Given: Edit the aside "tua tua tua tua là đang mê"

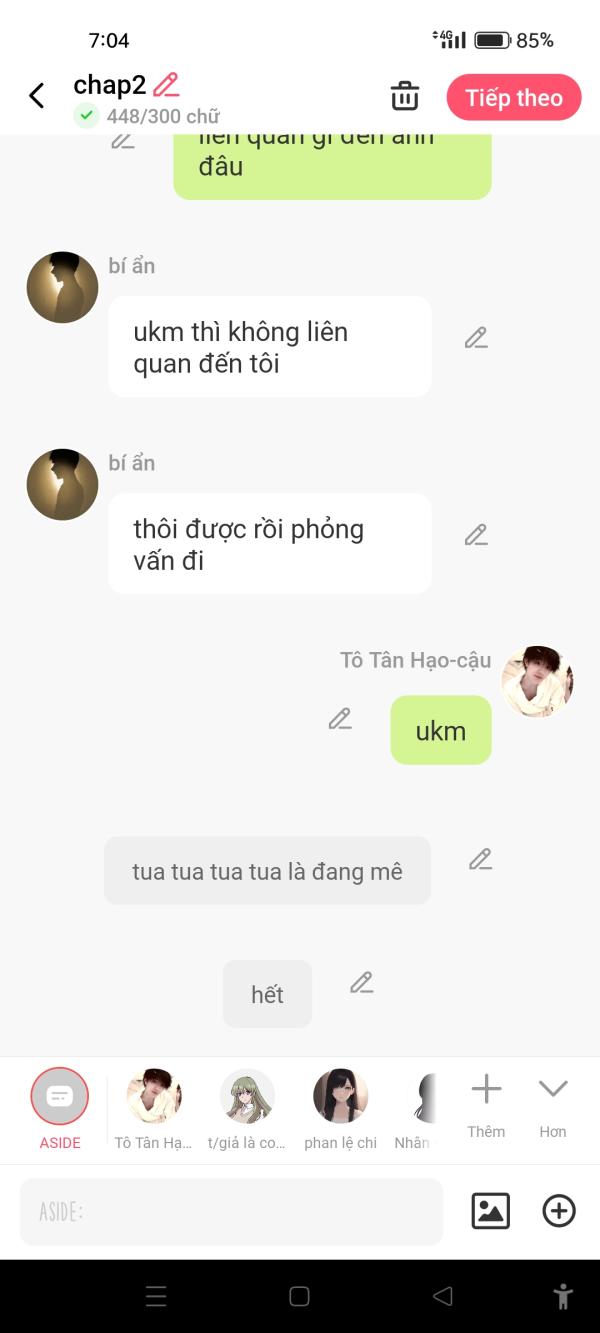Looking at the screenshot, I should 481,859.
